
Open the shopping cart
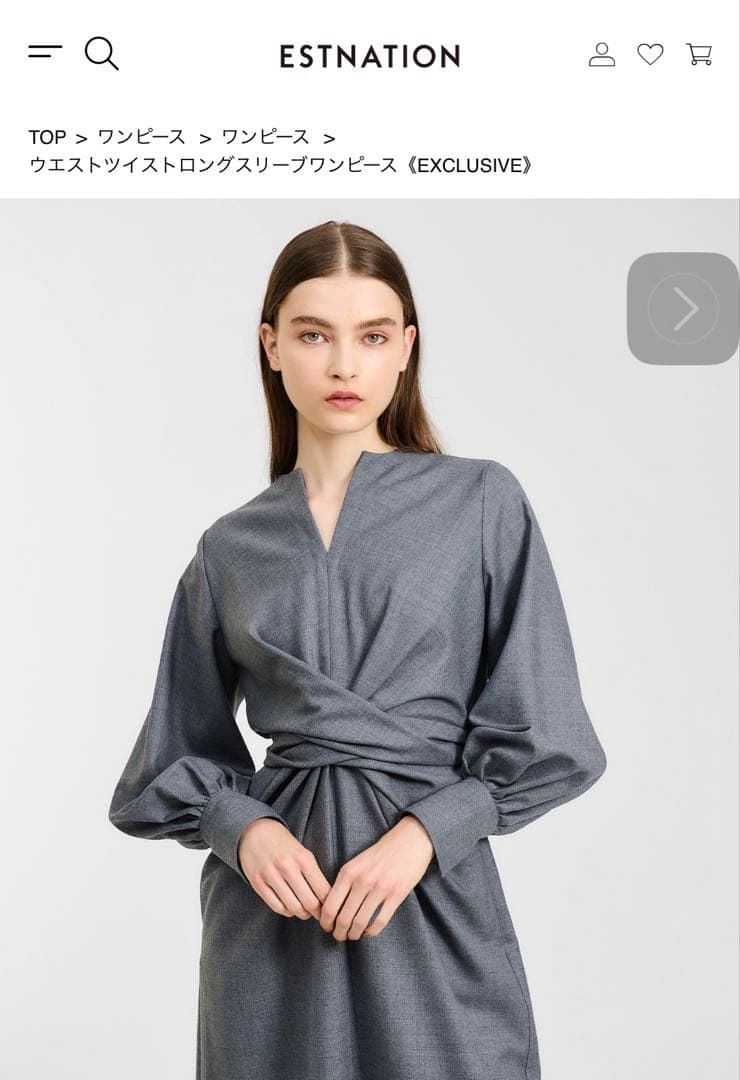click(699, 54)
